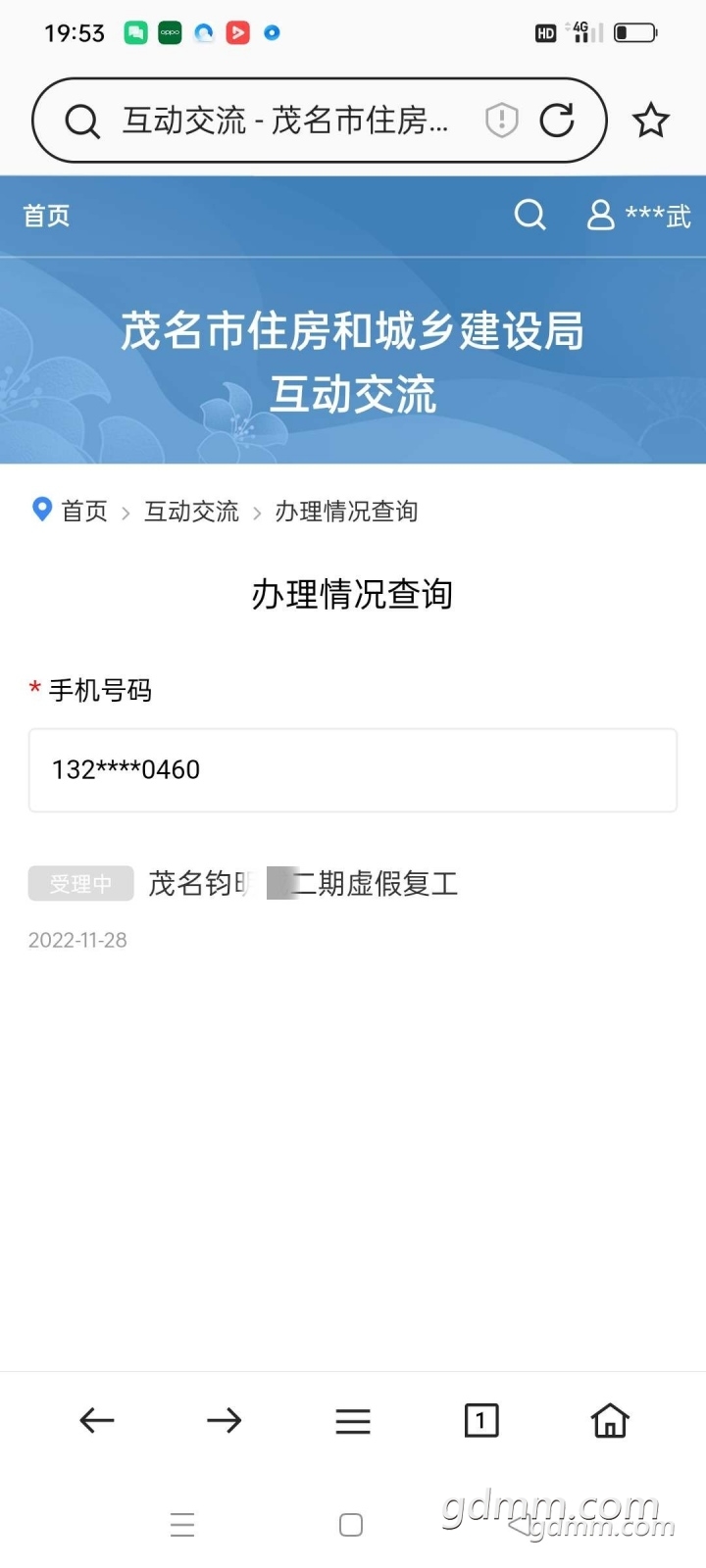Go to the browser home page
Screen dimensions: 706x1568
point(609,1420)
